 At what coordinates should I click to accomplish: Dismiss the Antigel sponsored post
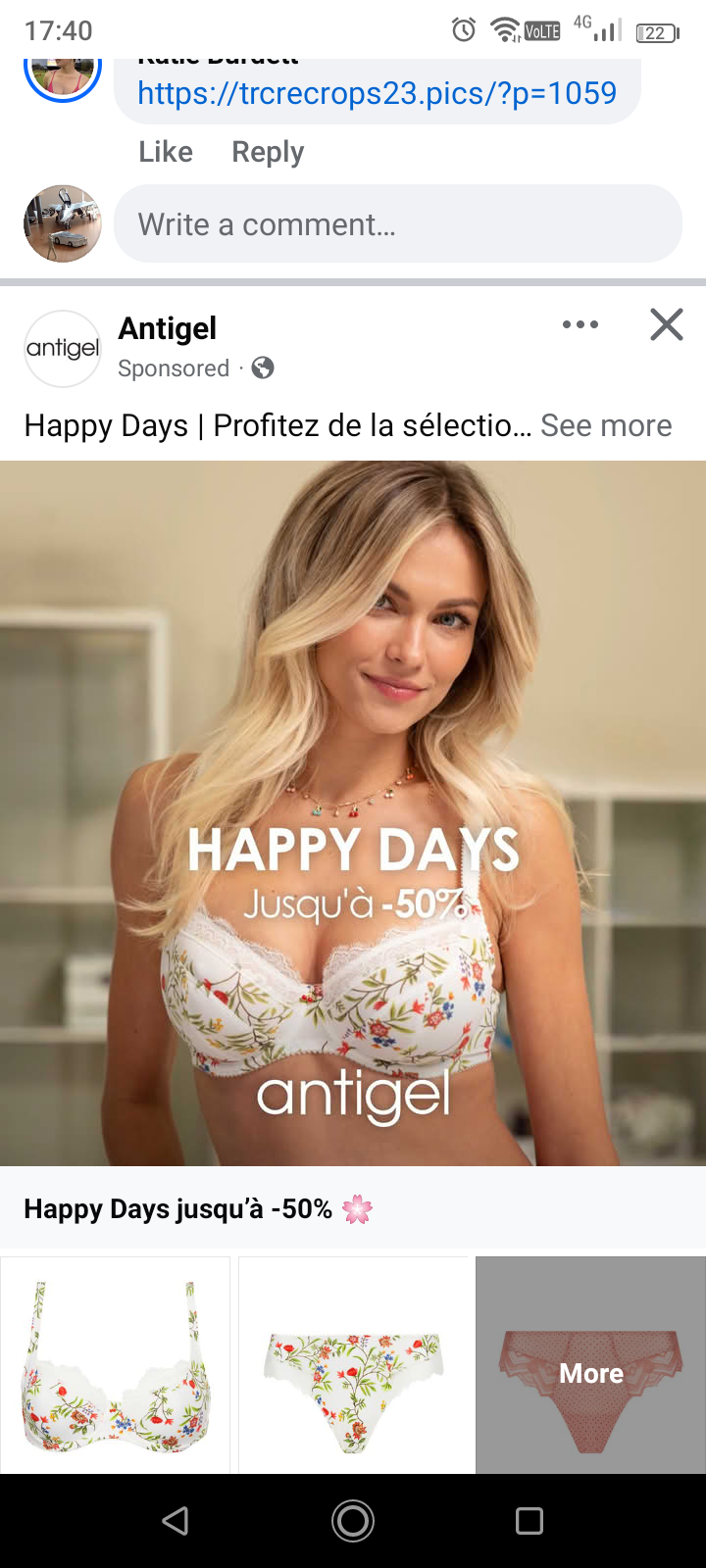tap(667, 324)
